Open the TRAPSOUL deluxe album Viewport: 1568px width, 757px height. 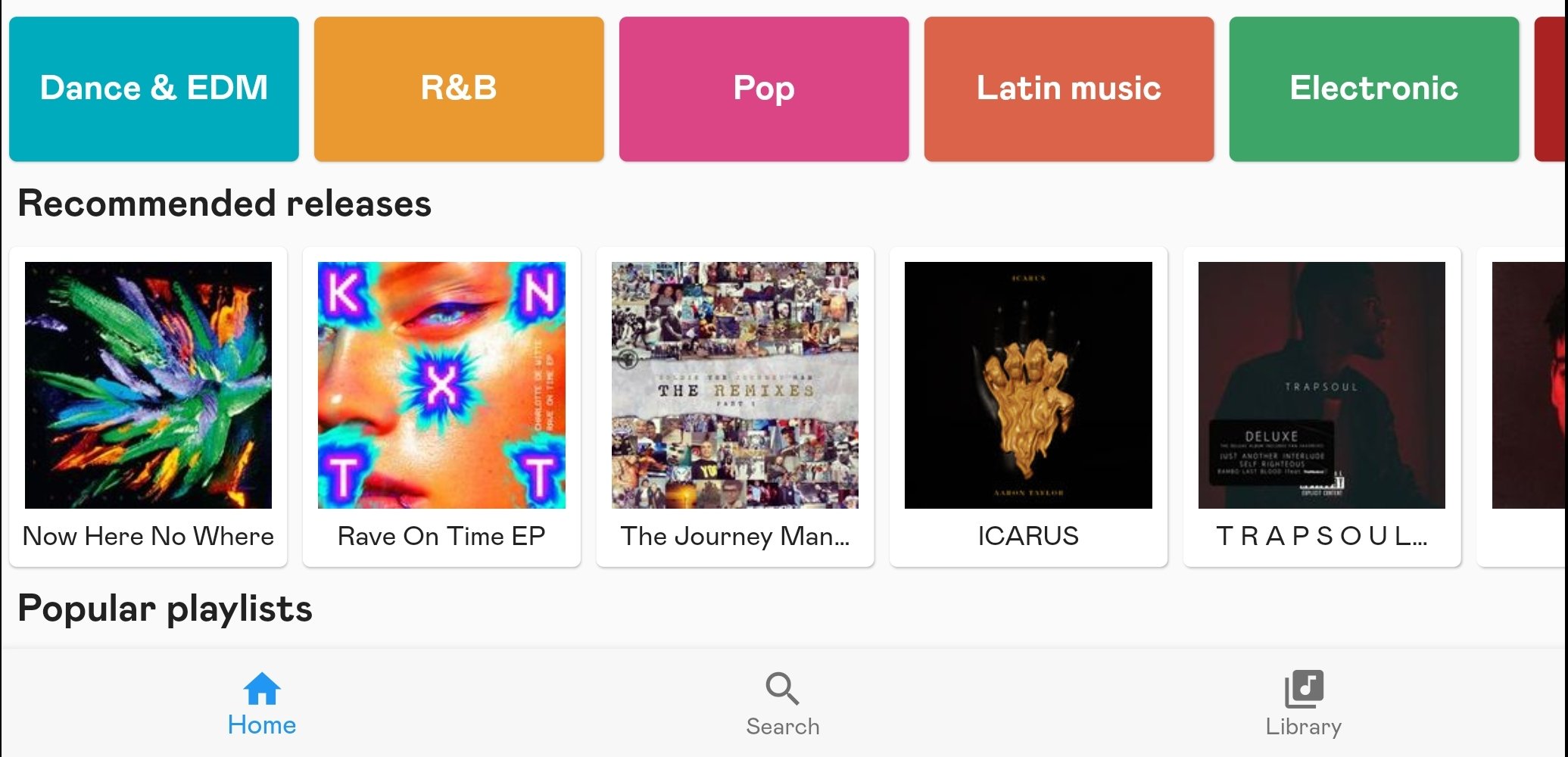(x=1322, y=406)
